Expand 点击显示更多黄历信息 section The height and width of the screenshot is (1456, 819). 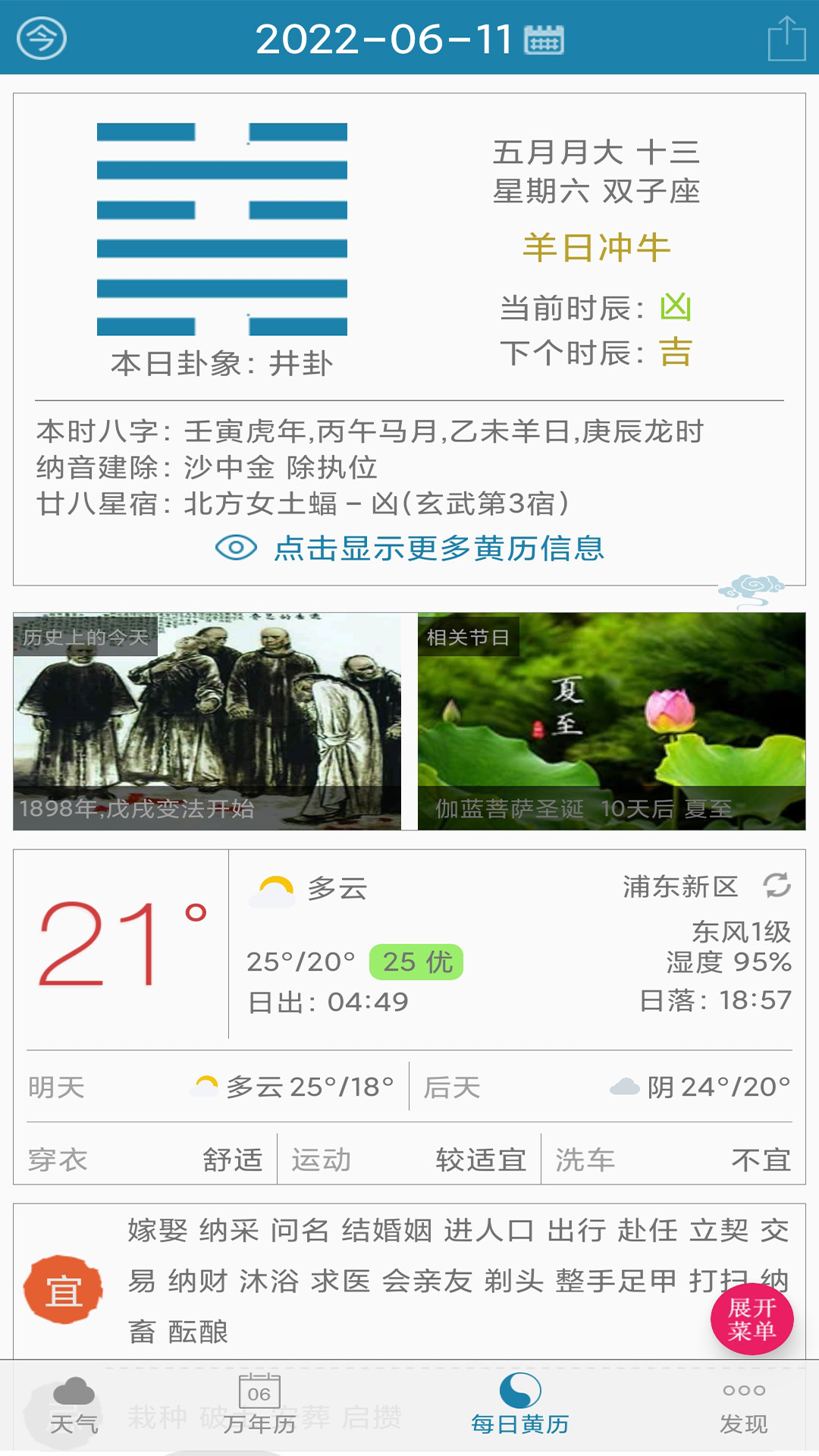tap(440, 551)
